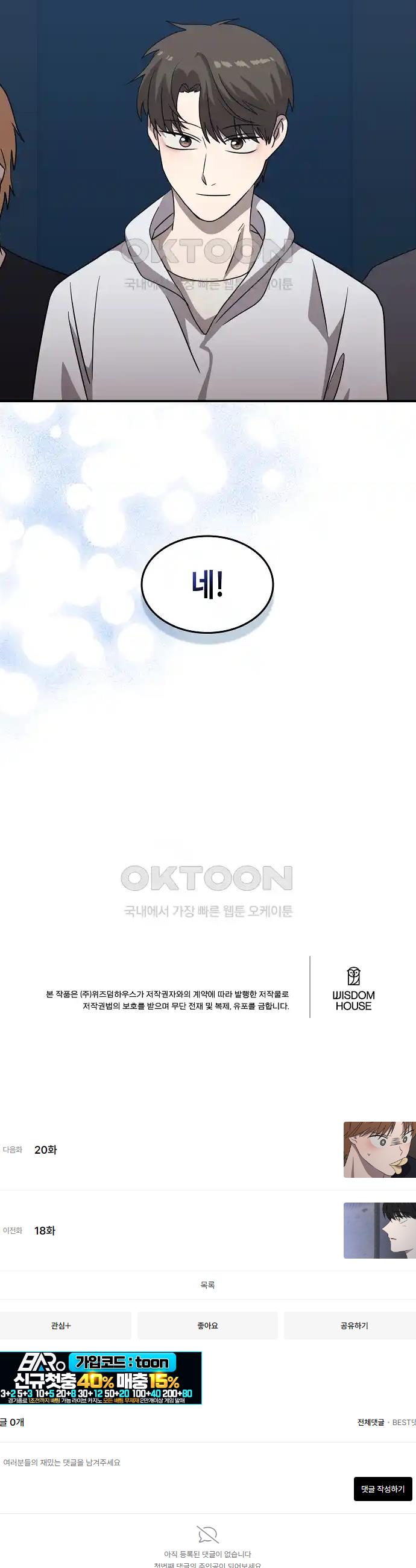Focus the comment input field
416x1568 pixels.
point(170,1462)
